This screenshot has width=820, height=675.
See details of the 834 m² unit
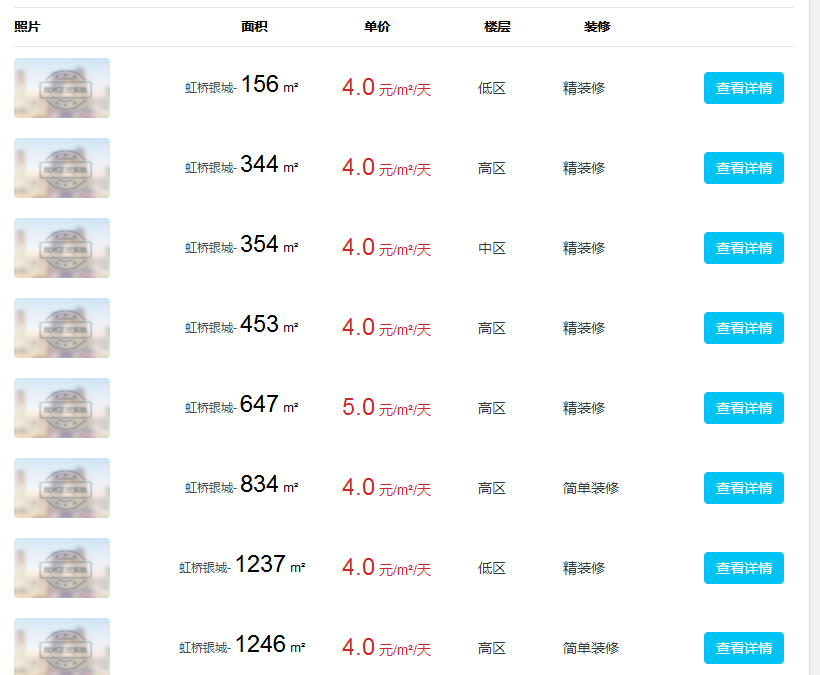coord(743,488)
